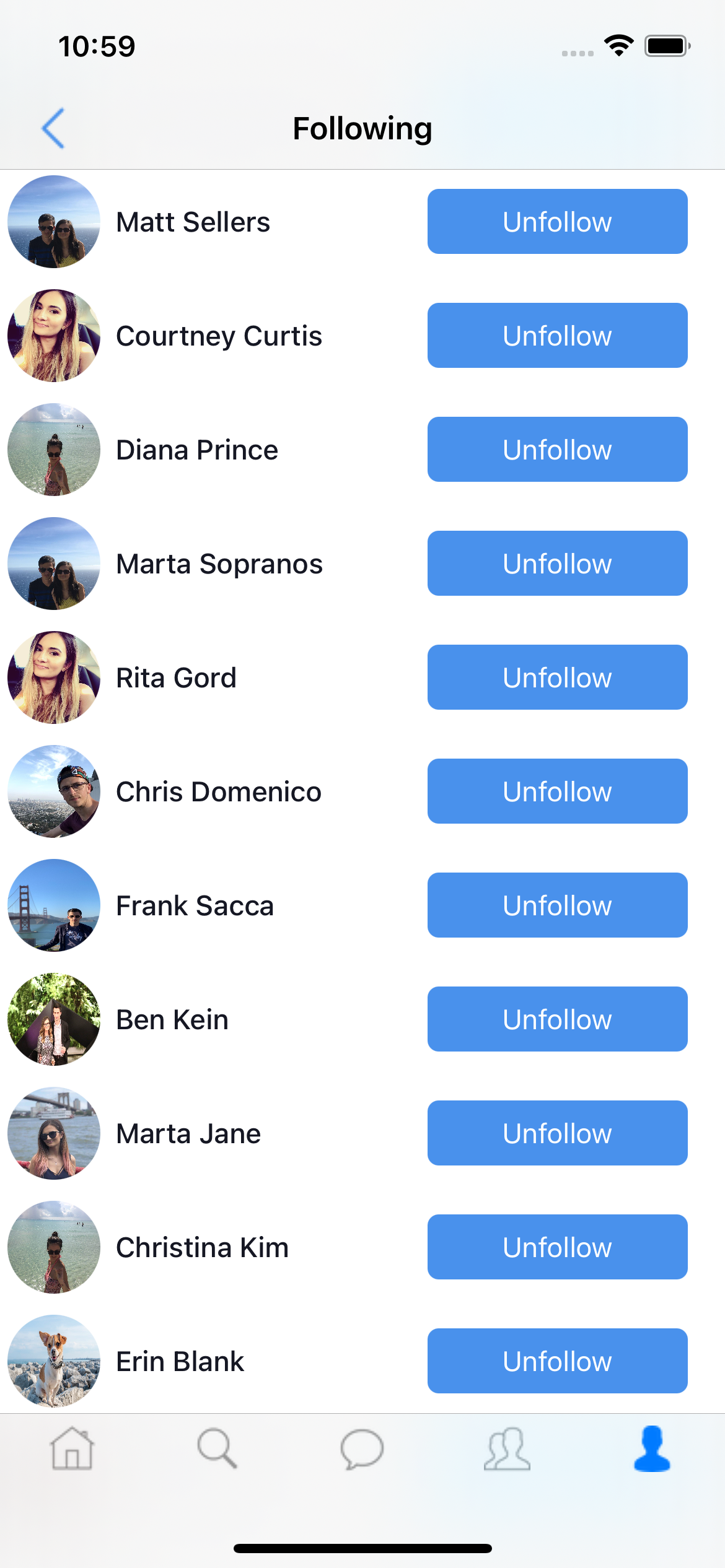Tap Marta Jane's name text
The image size is (725, 1568).
188,1133
